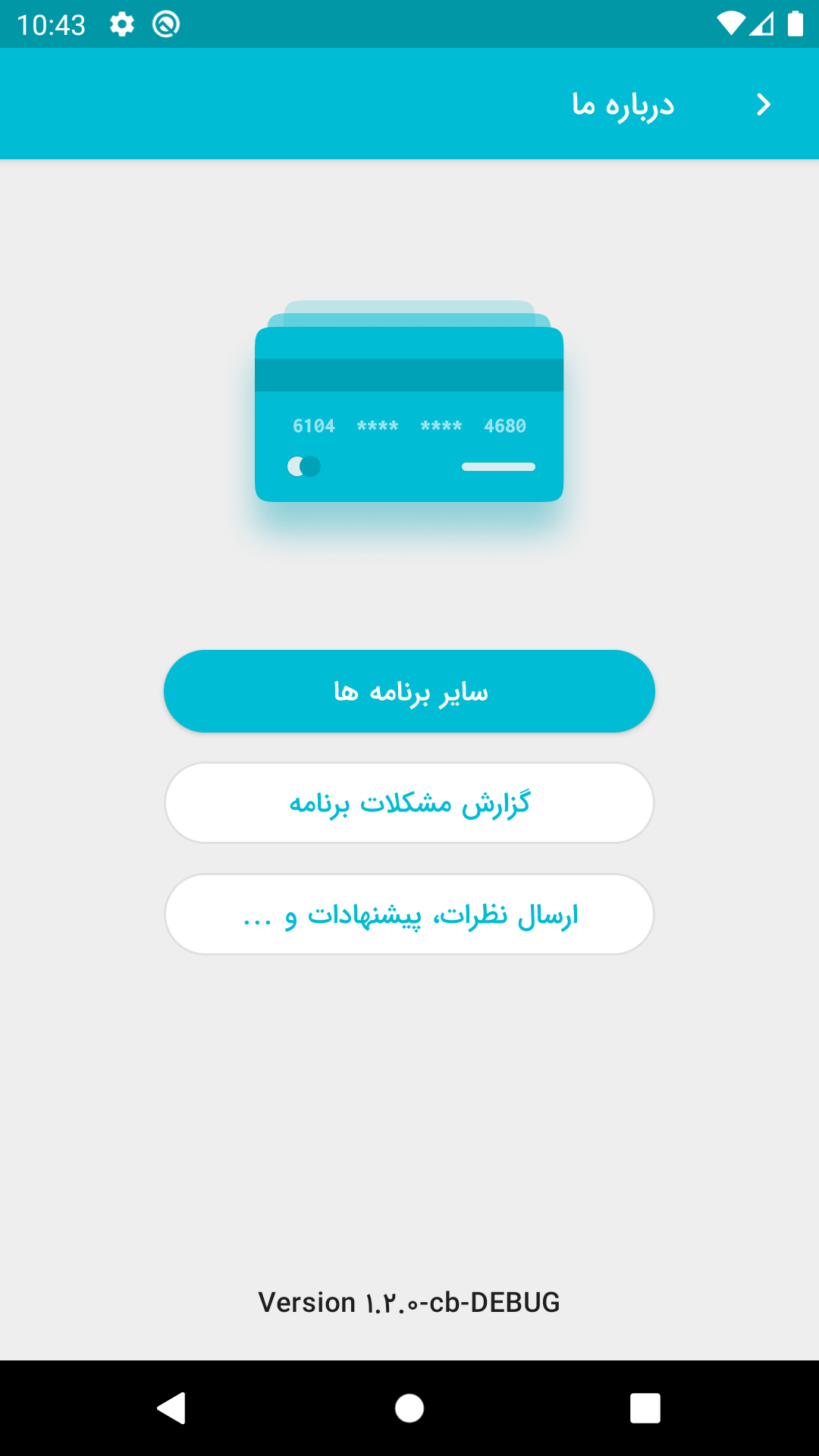Tap the back chevron in the app bar

pyautogui.click(x=763, y=104)
